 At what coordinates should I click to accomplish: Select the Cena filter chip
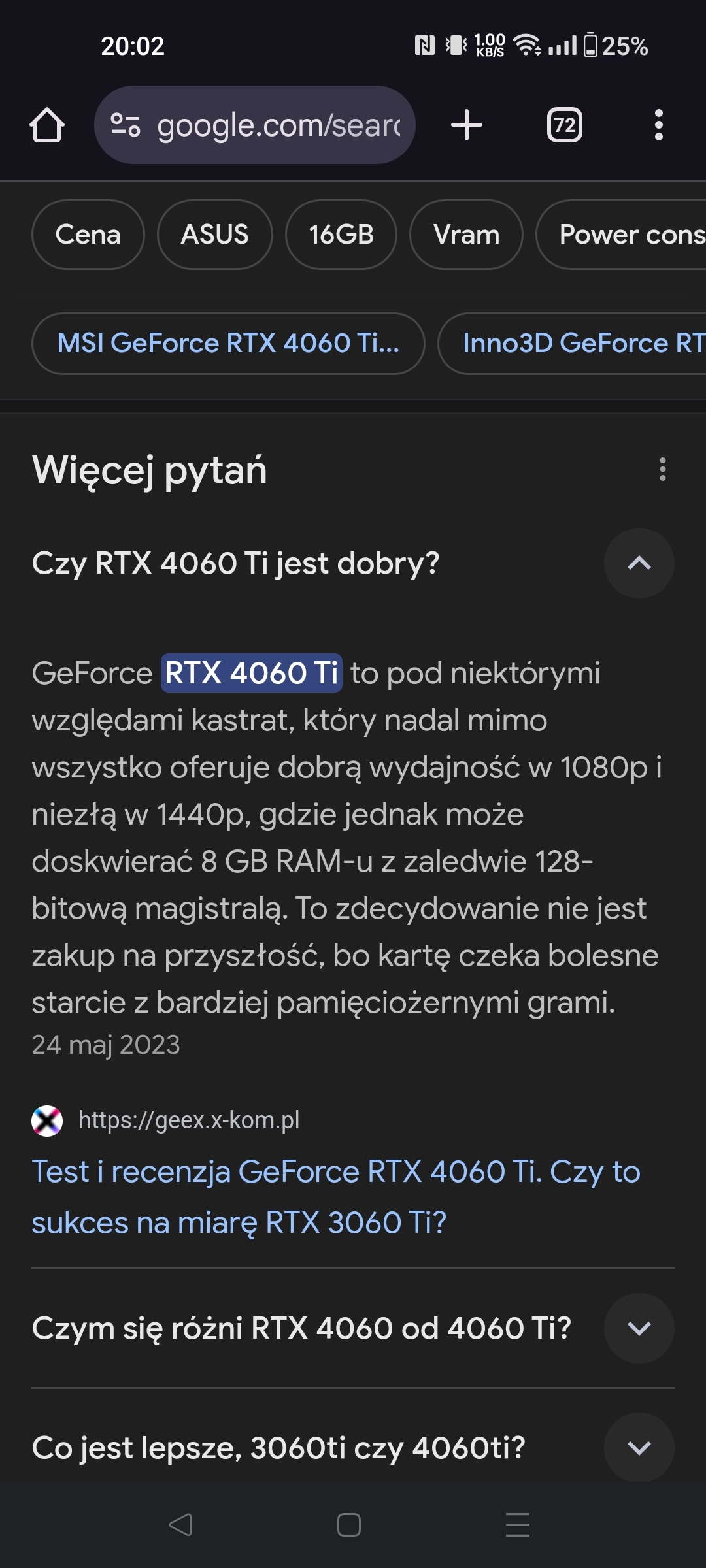[x=88, y=235]
